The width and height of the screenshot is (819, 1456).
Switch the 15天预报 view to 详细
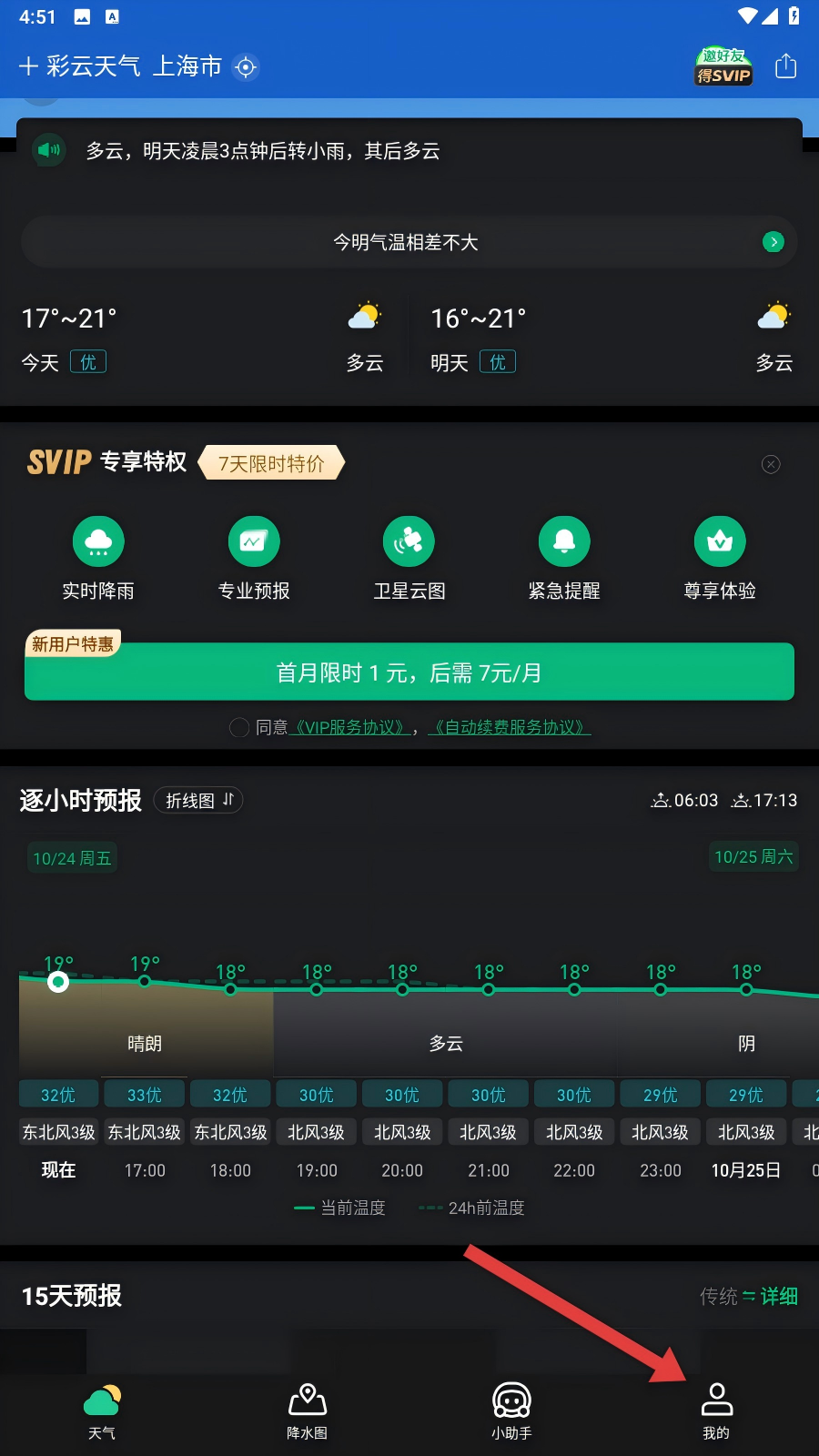[778, 1296]
